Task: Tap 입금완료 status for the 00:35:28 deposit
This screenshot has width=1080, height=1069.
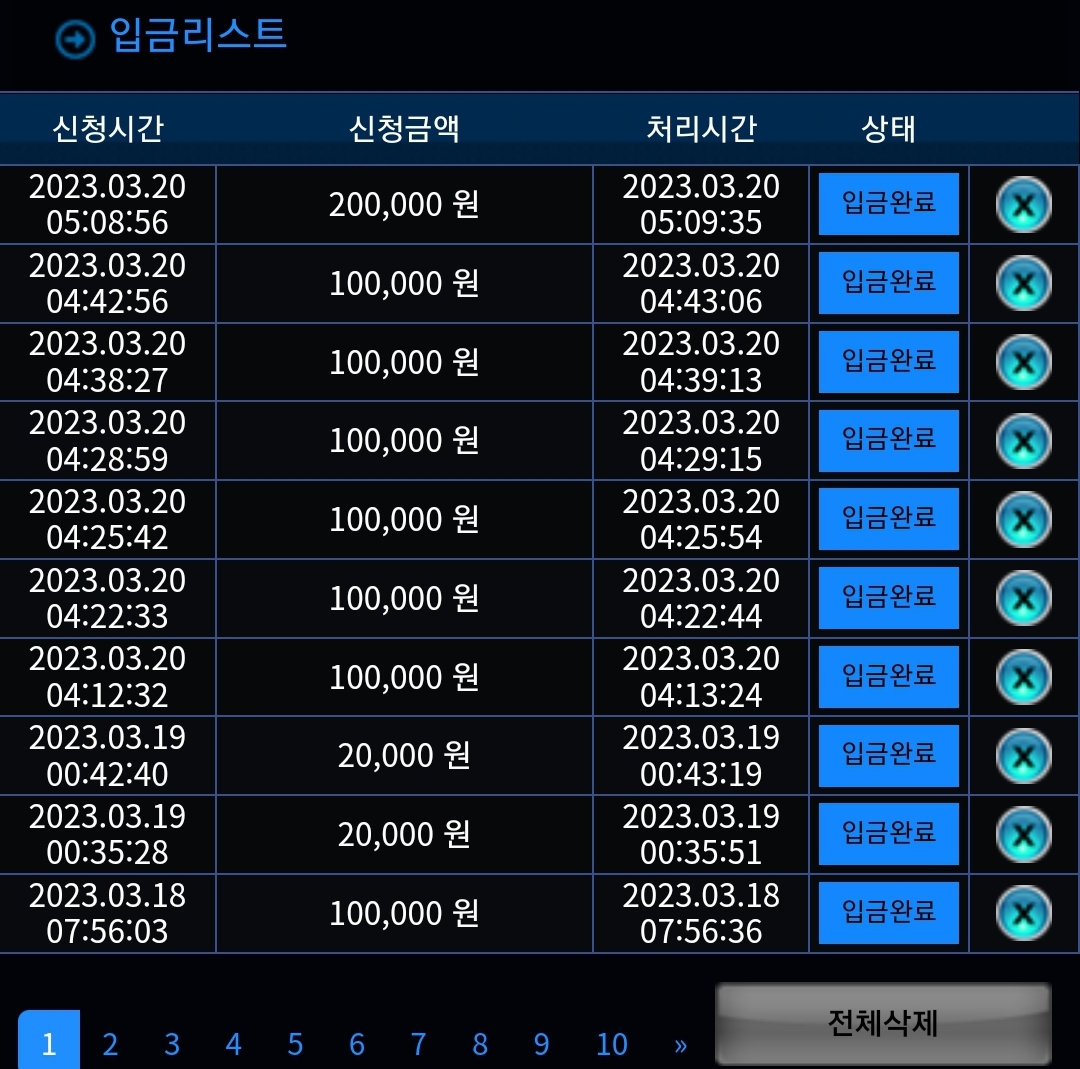Action: pyautogui.click(x=889, y=834)
